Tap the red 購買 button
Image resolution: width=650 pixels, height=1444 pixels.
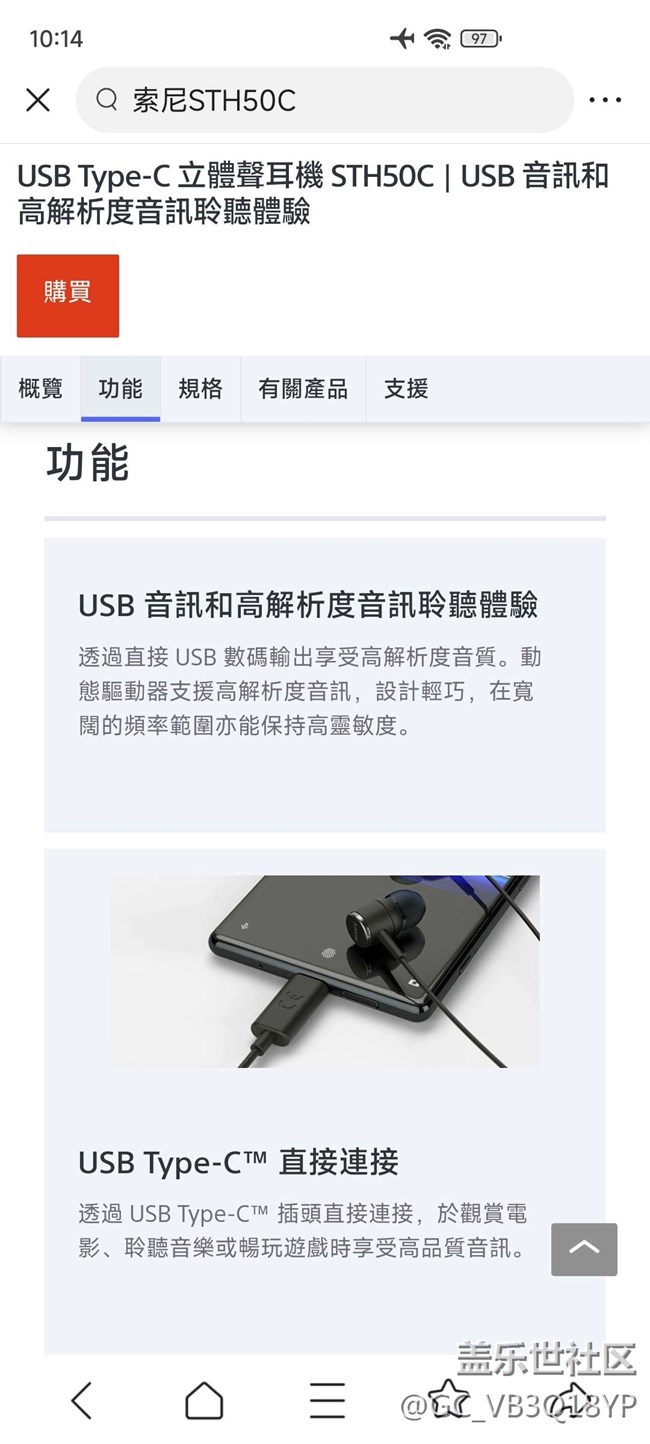point(68,295)
